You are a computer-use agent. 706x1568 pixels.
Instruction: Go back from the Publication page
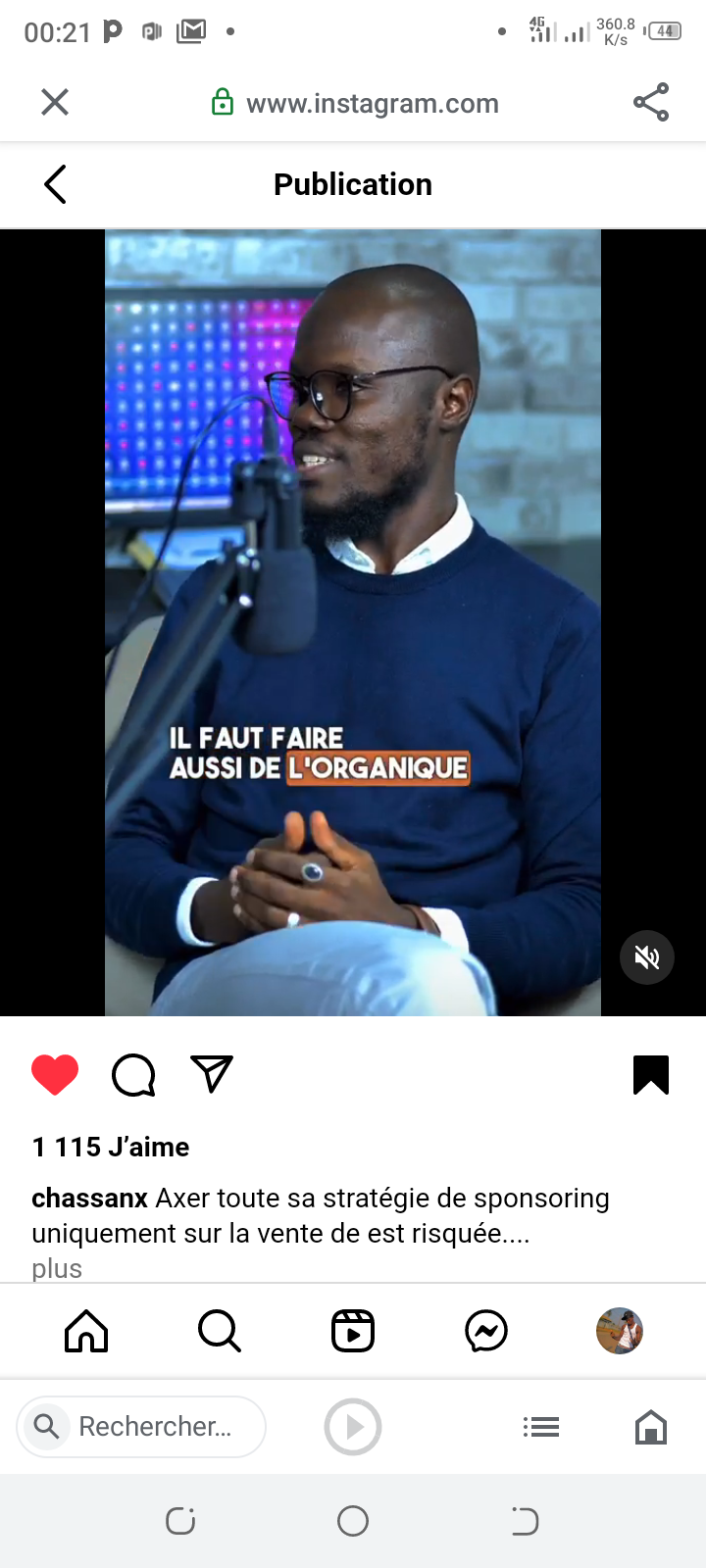click(x=56, y=184)
